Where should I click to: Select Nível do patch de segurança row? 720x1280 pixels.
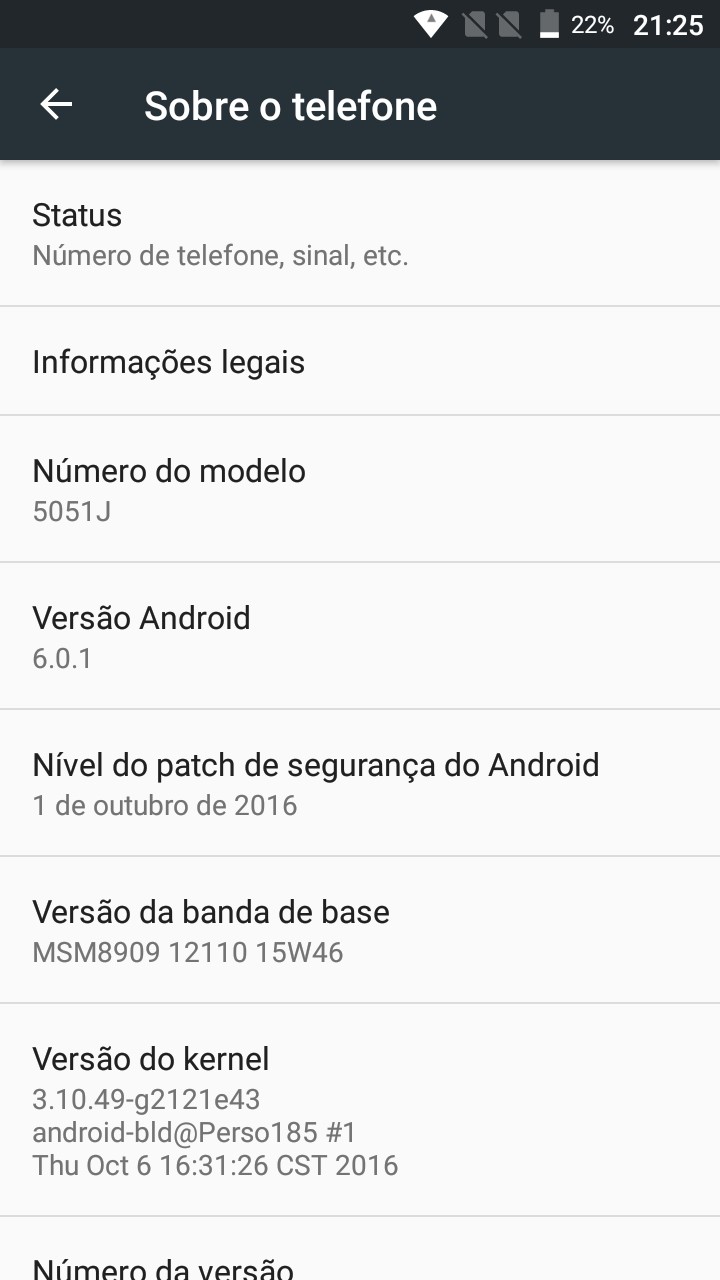coord(360,783)
